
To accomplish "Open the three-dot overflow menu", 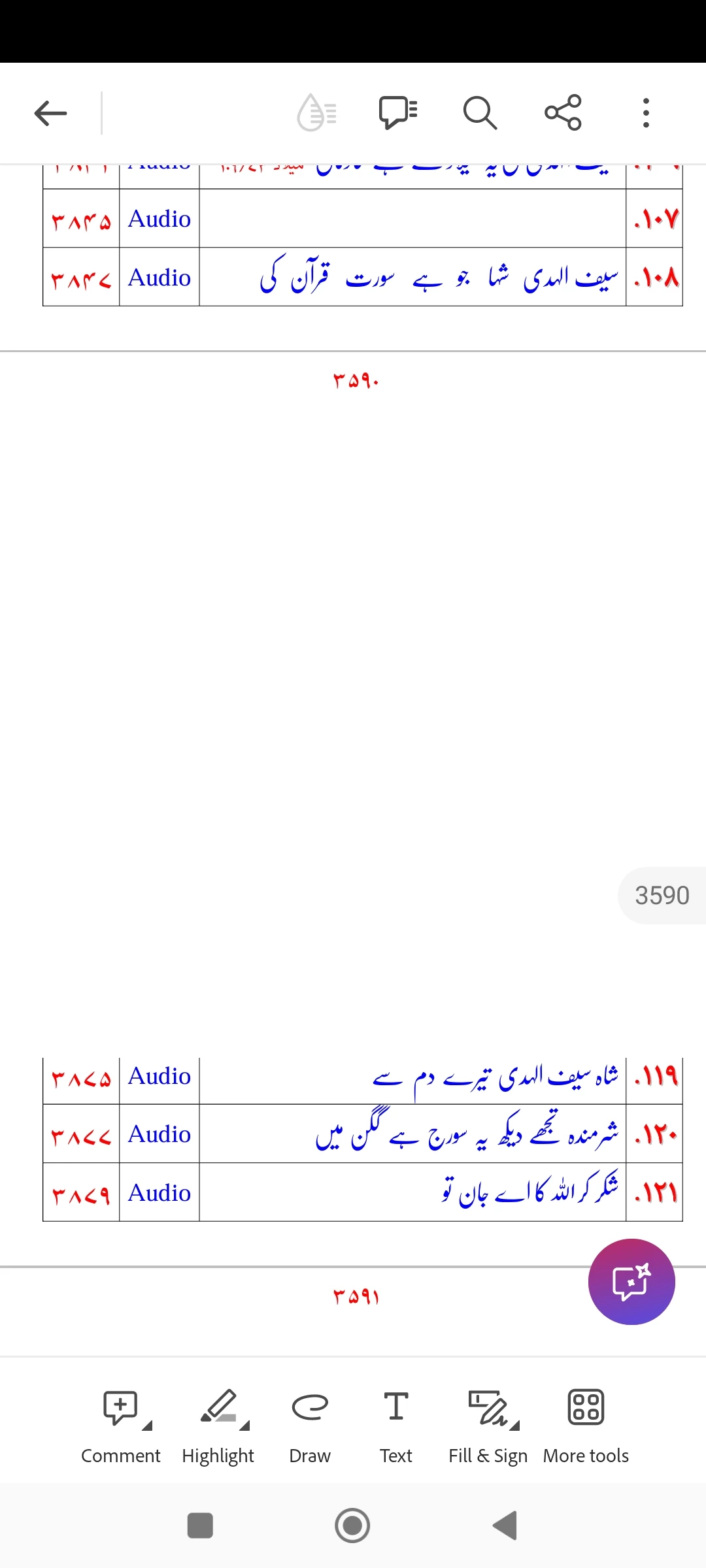I will click(646, 113).
